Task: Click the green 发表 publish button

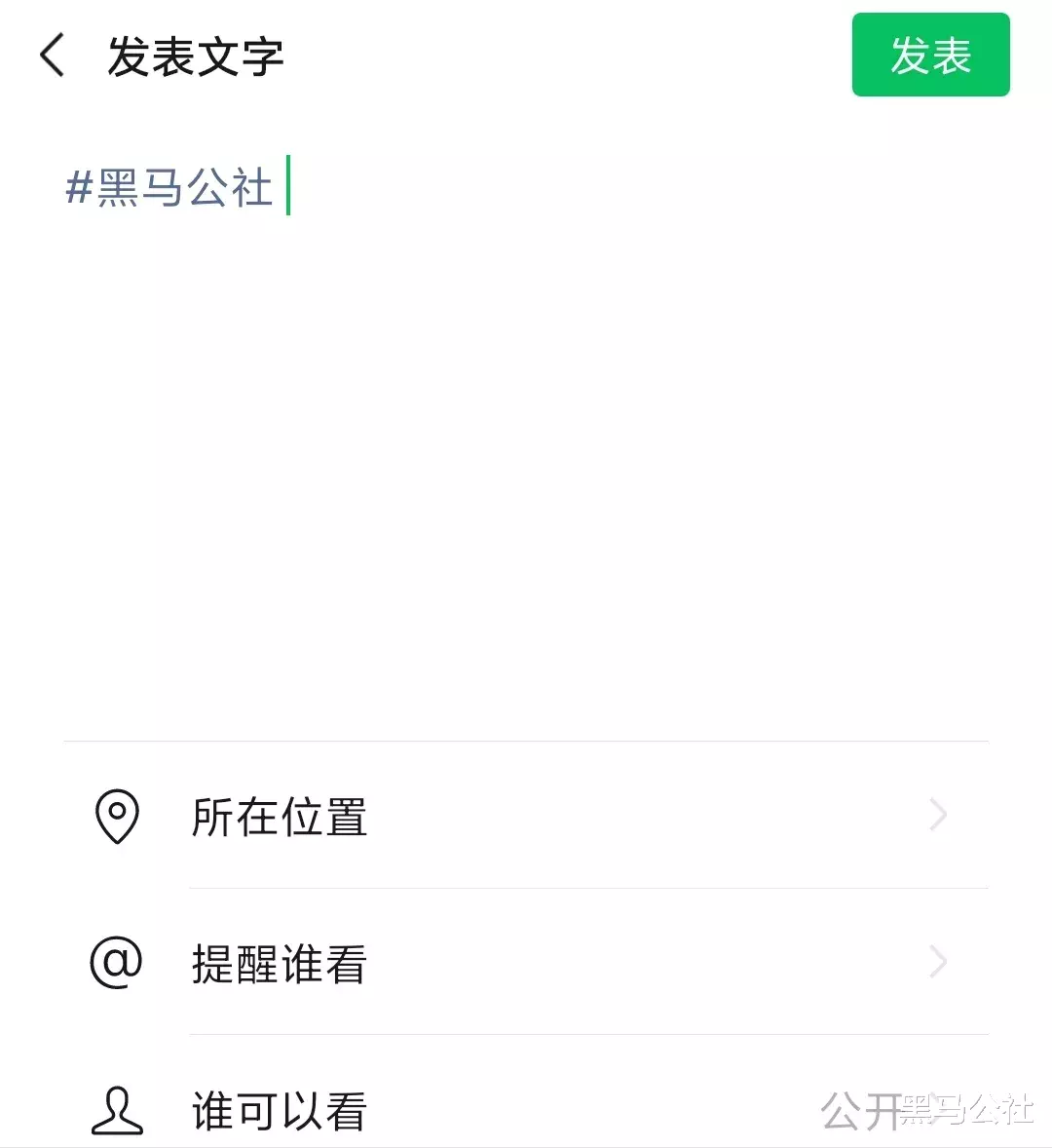Action: tap(929, 56)
